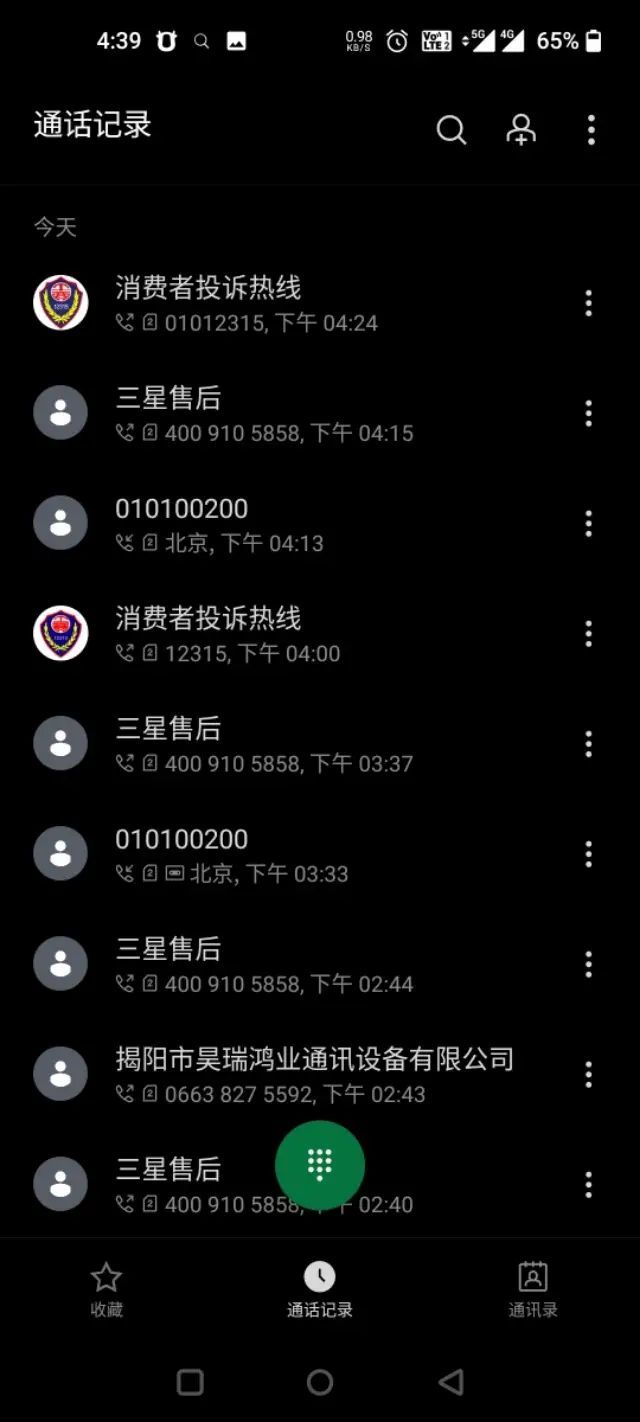The width and height of the screenshot is (640, 1422).
Task: View contact avatar for 消费者投诉热线 01012315
Action: click(x=61, y=303)
